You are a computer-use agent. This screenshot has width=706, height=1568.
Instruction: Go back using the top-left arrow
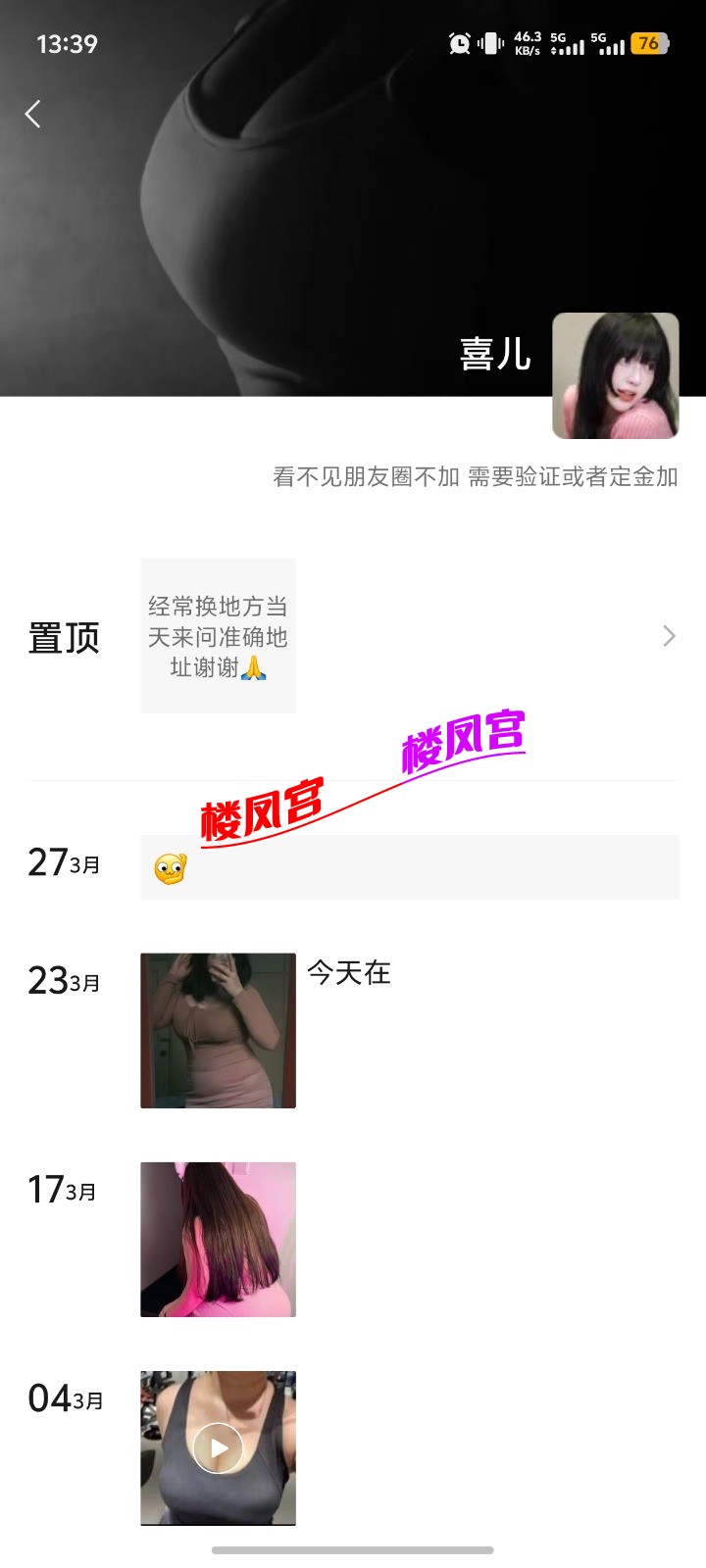click(x=33, y=115)
